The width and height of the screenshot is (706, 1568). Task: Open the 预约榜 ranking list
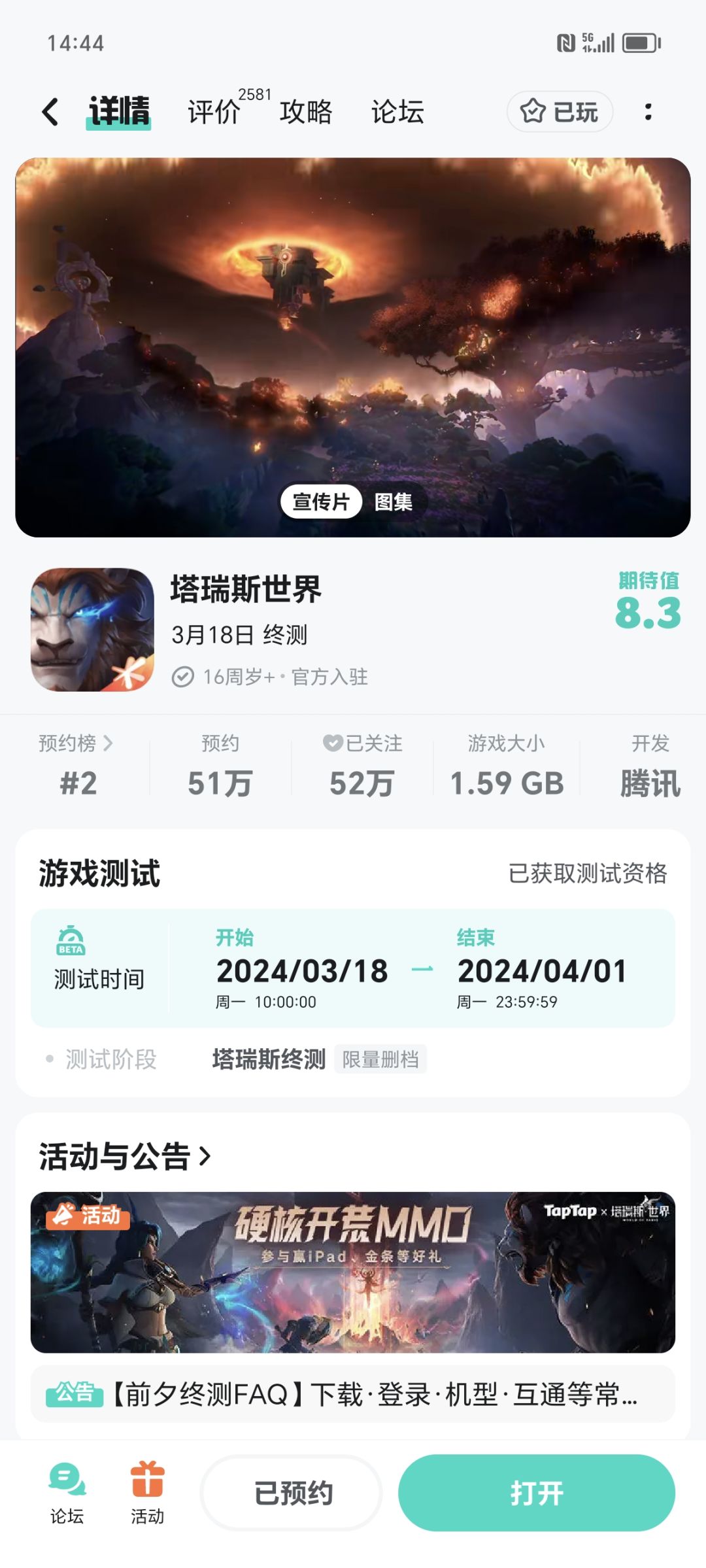[x=77, y=765]
